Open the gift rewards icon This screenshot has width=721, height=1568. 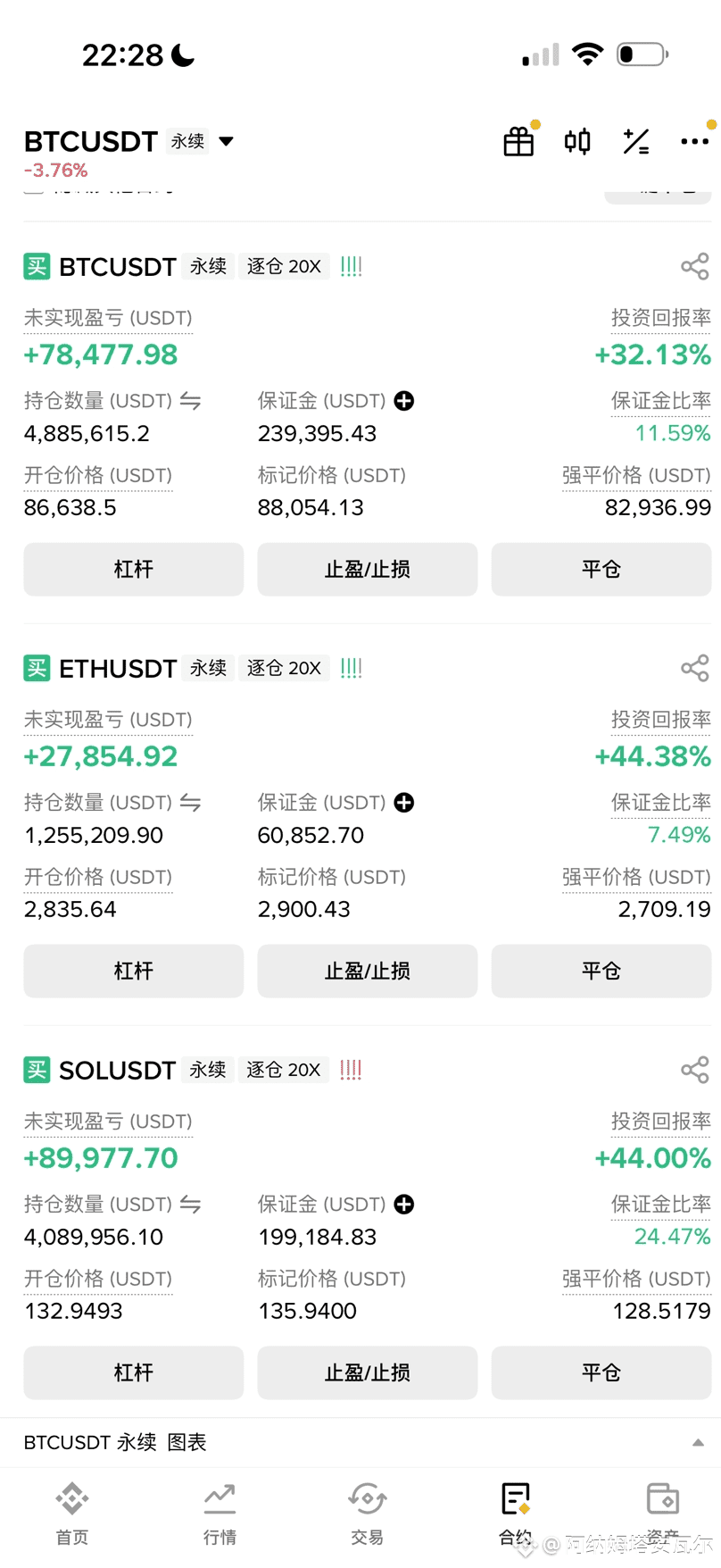pyautogui.click(x=518, y=141)
